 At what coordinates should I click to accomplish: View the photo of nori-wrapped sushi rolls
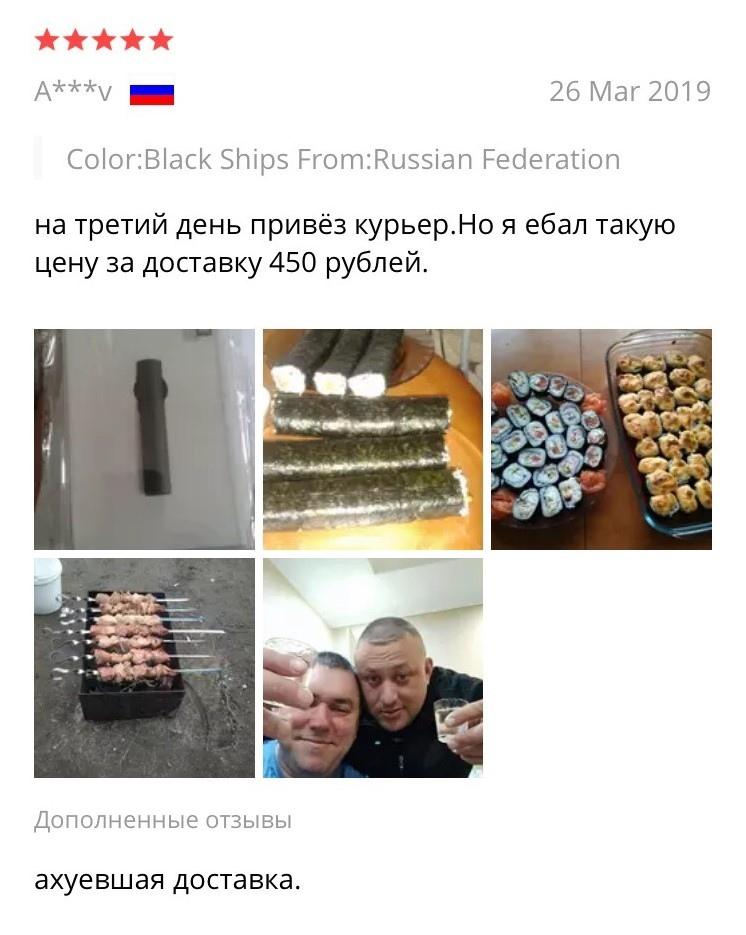pos(372,439)
